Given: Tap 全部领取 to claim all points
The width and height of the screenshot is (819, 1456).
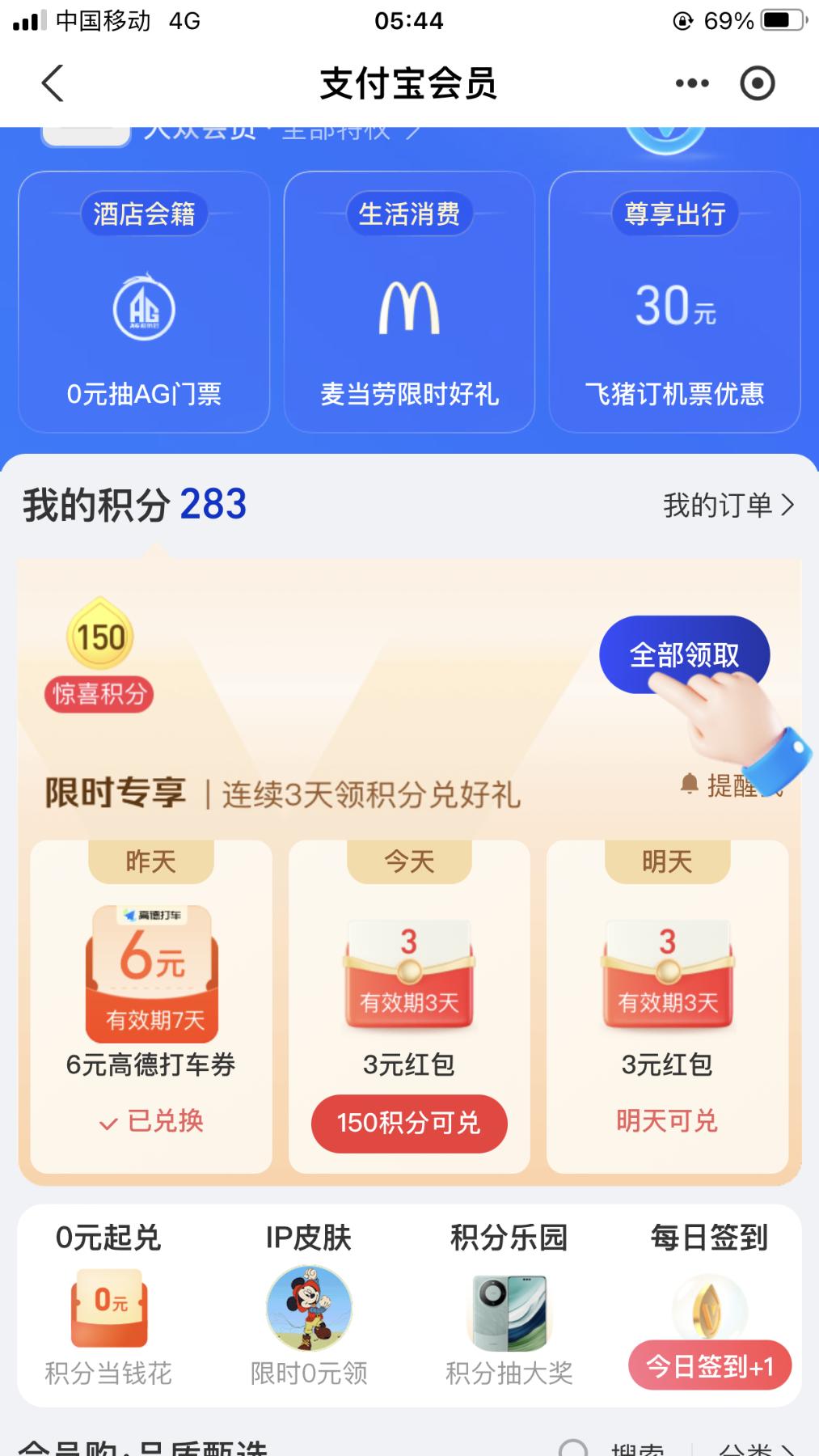Looking at the screenshot, I should point(683,654).
